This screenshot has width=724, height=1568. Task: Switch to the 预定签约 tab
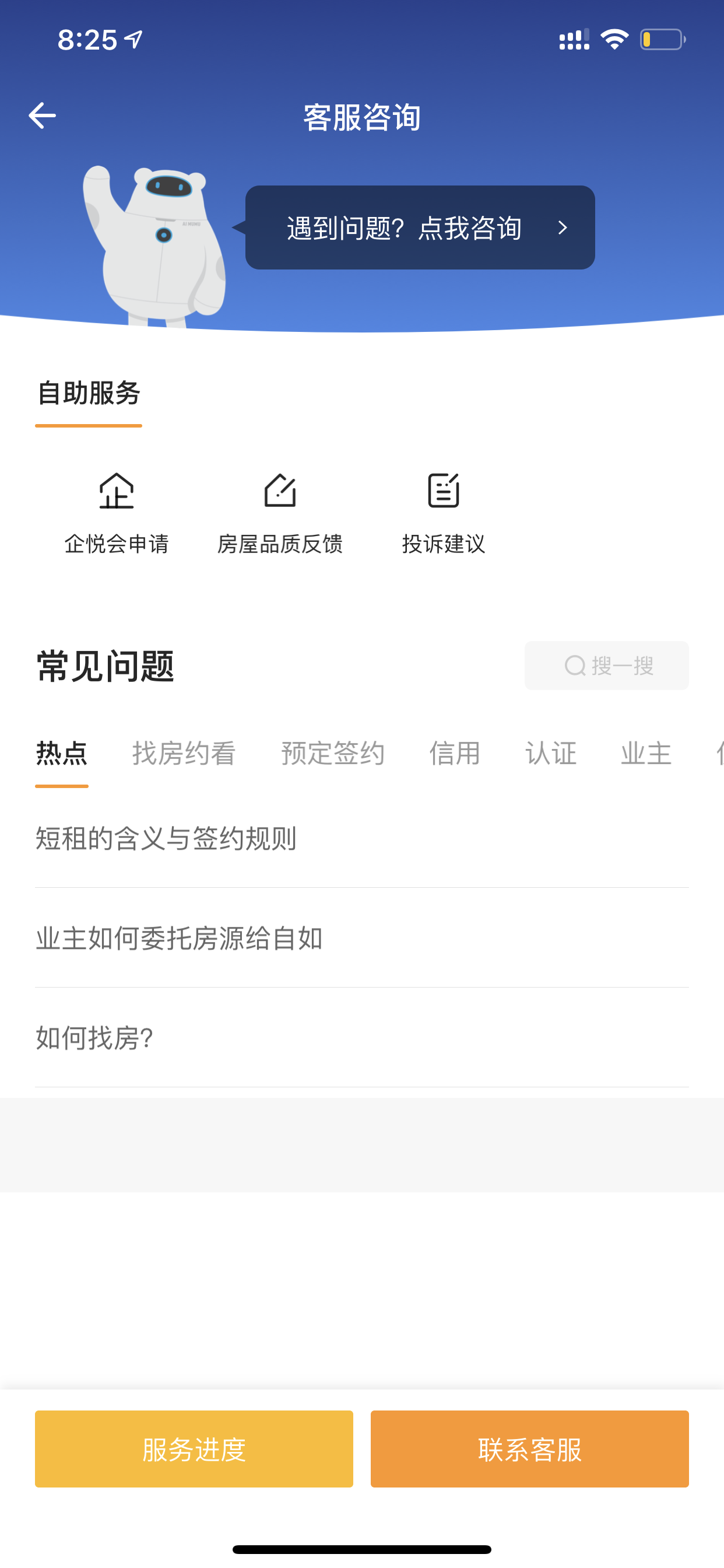(333, 754)
